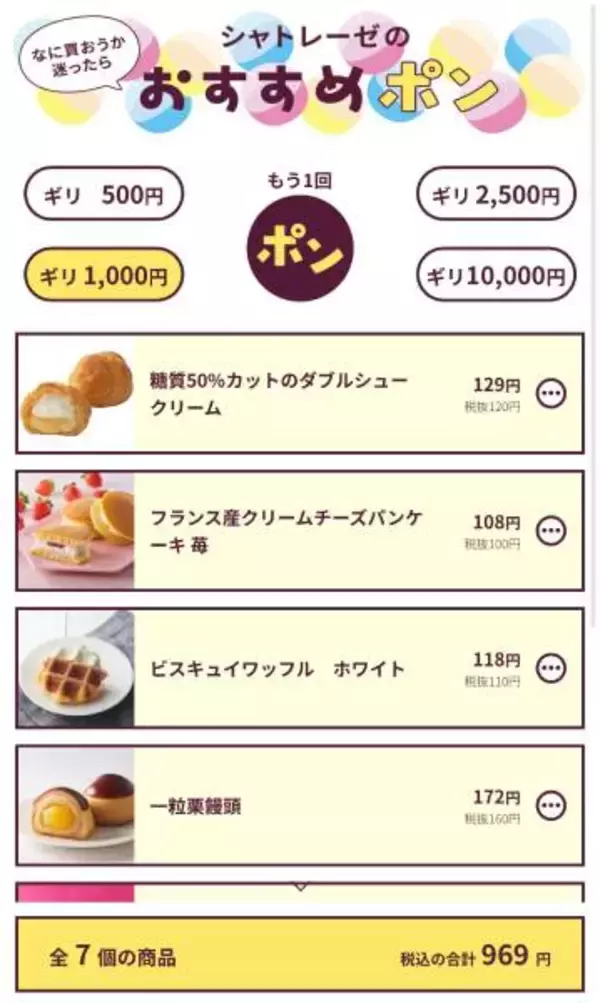Open the フランス産クリームチーズパンケーキ 苺 card
The height and width of the screenshot is (1003, 600).
coord(300,531)
